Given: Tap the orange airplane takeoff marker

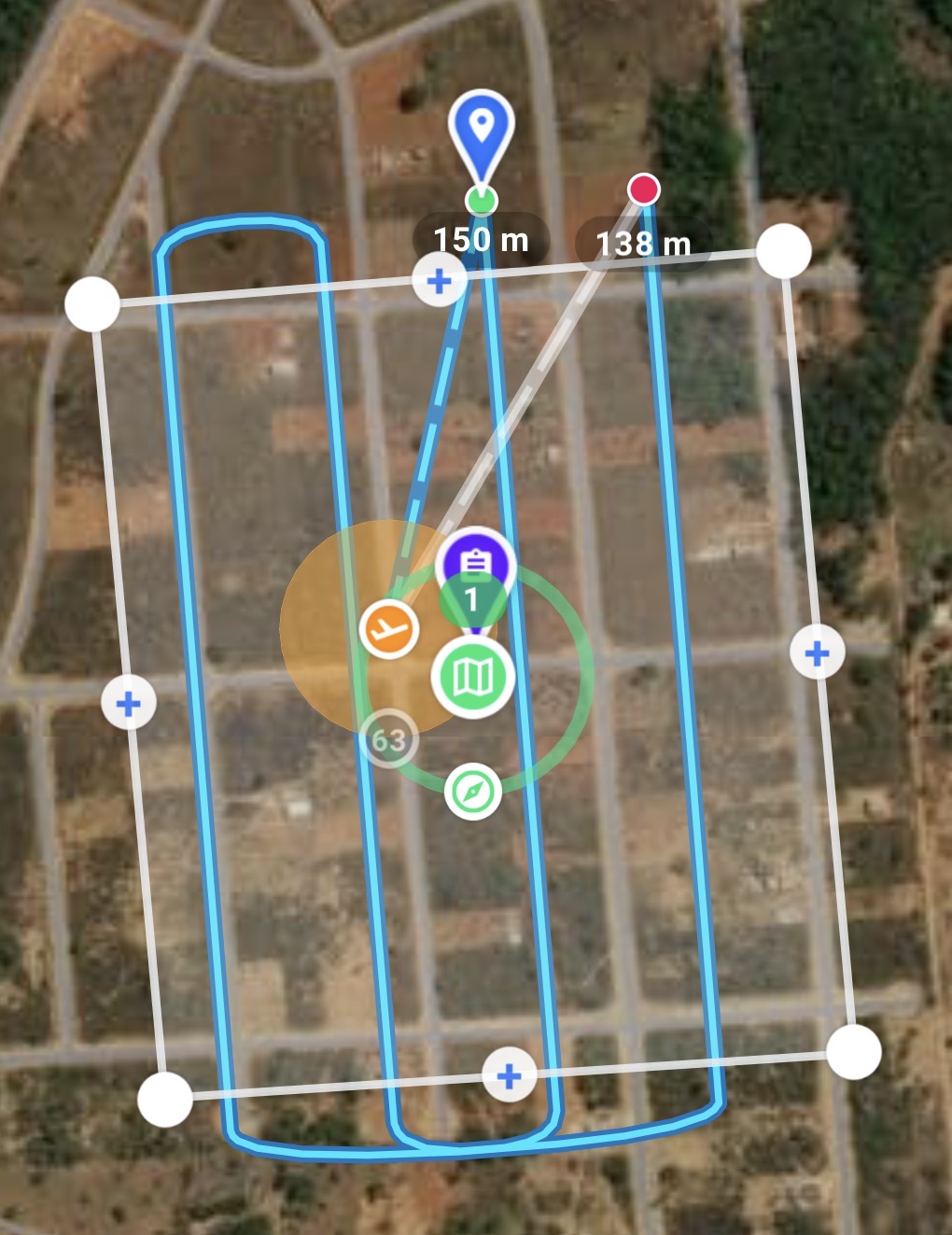Looking at the screenshot, I should (x=388, y=630).
